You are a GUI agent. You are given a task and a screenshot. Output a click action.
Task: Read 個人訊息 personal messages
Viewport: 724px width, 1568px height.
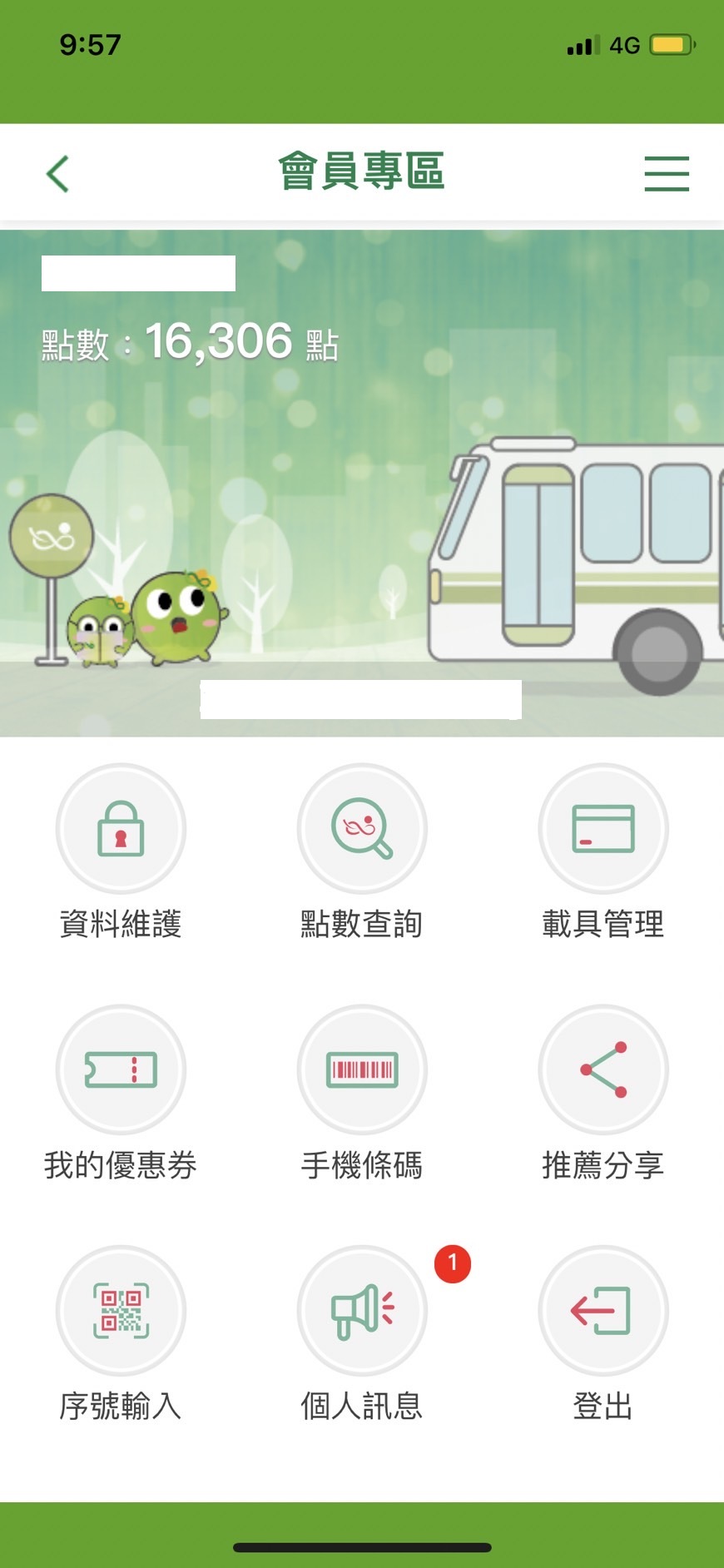coord(362,1310)
